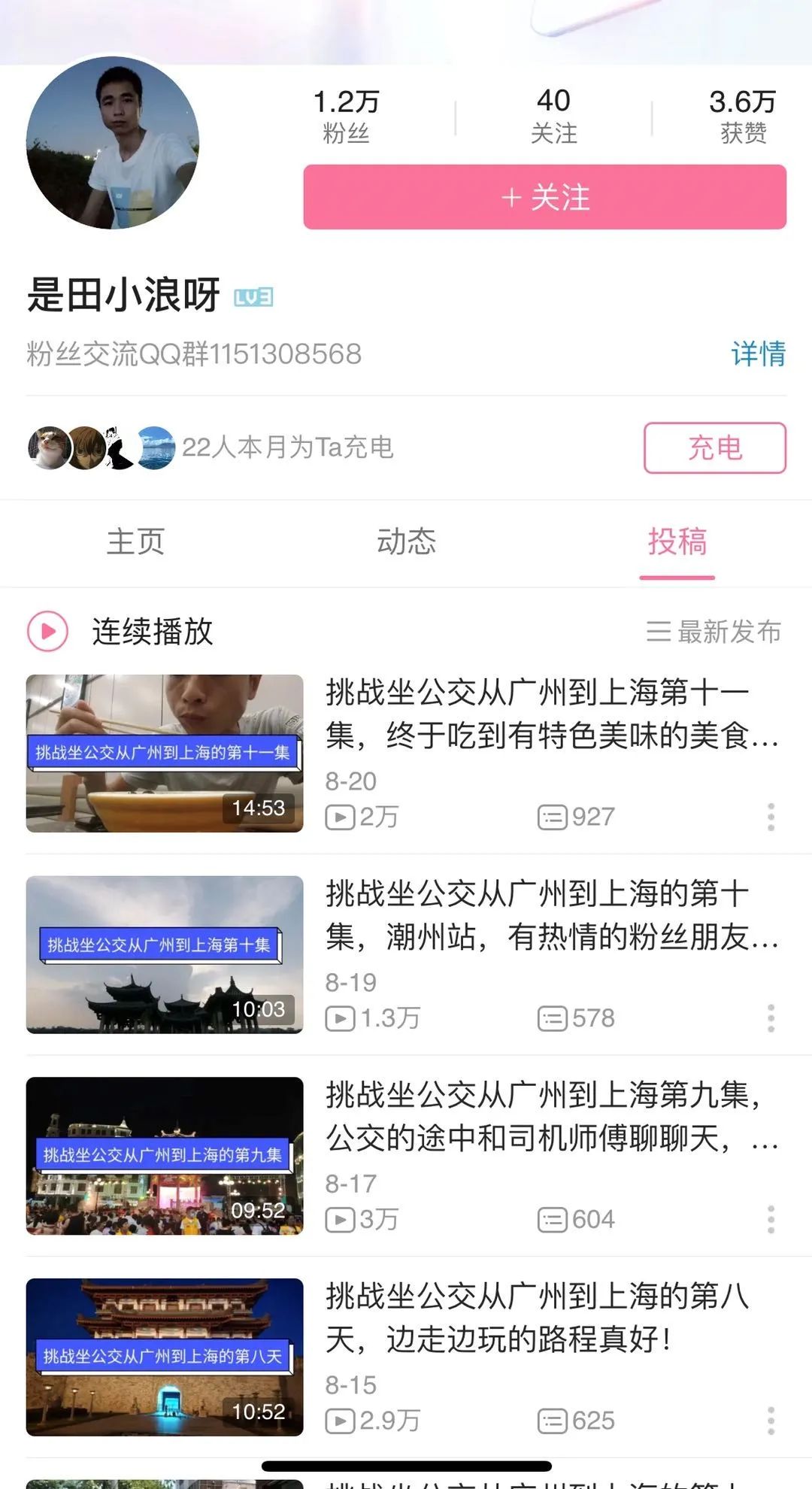The height and width of the screenshot is (1489, 812).
Task: View the profile avatar photo
Action: pyautogui.click(x=113, y=143)
